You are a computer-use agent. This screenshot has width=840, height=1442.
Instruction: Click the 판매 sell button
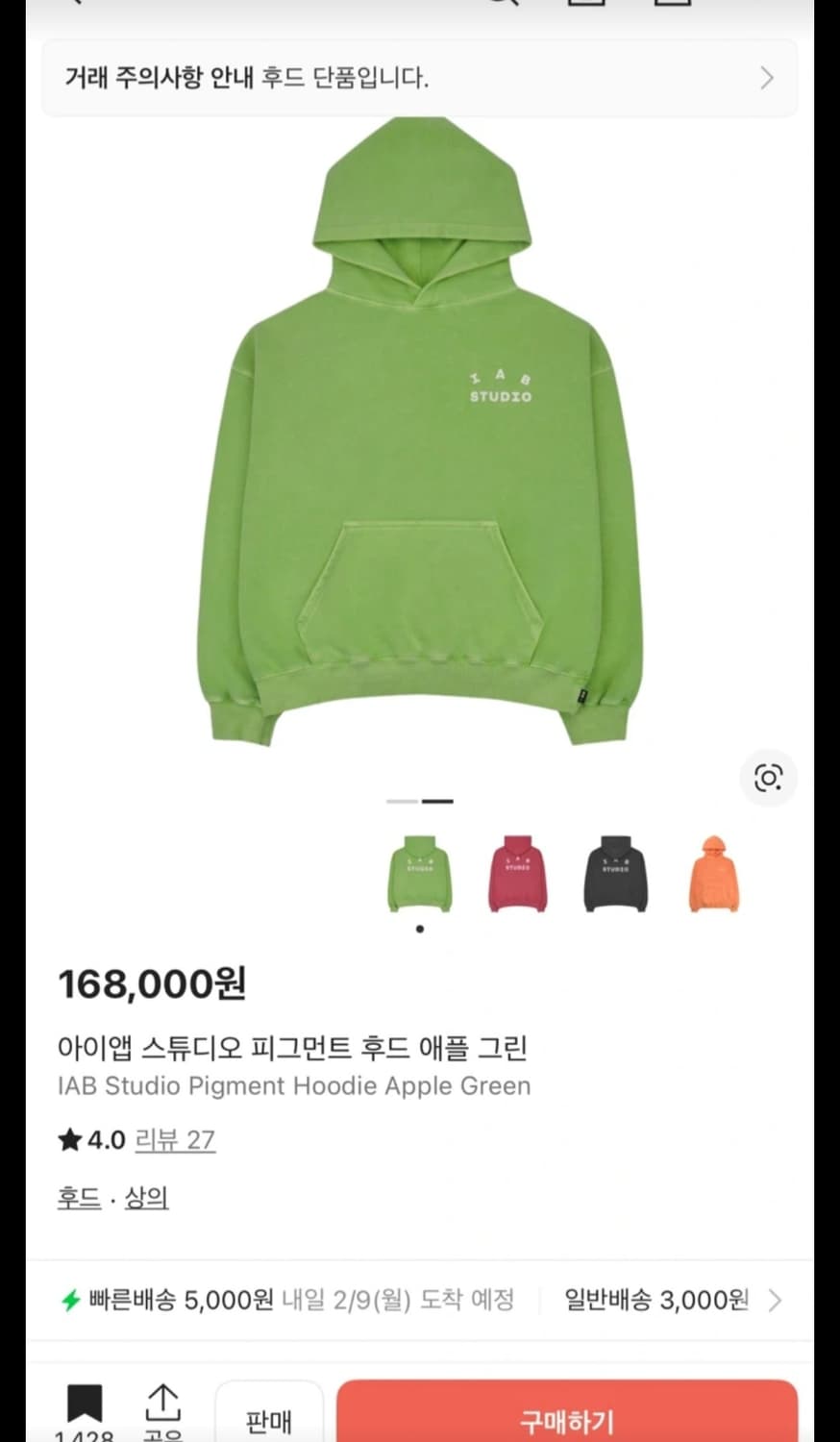pyautogui.click(x=269, y=1415)
